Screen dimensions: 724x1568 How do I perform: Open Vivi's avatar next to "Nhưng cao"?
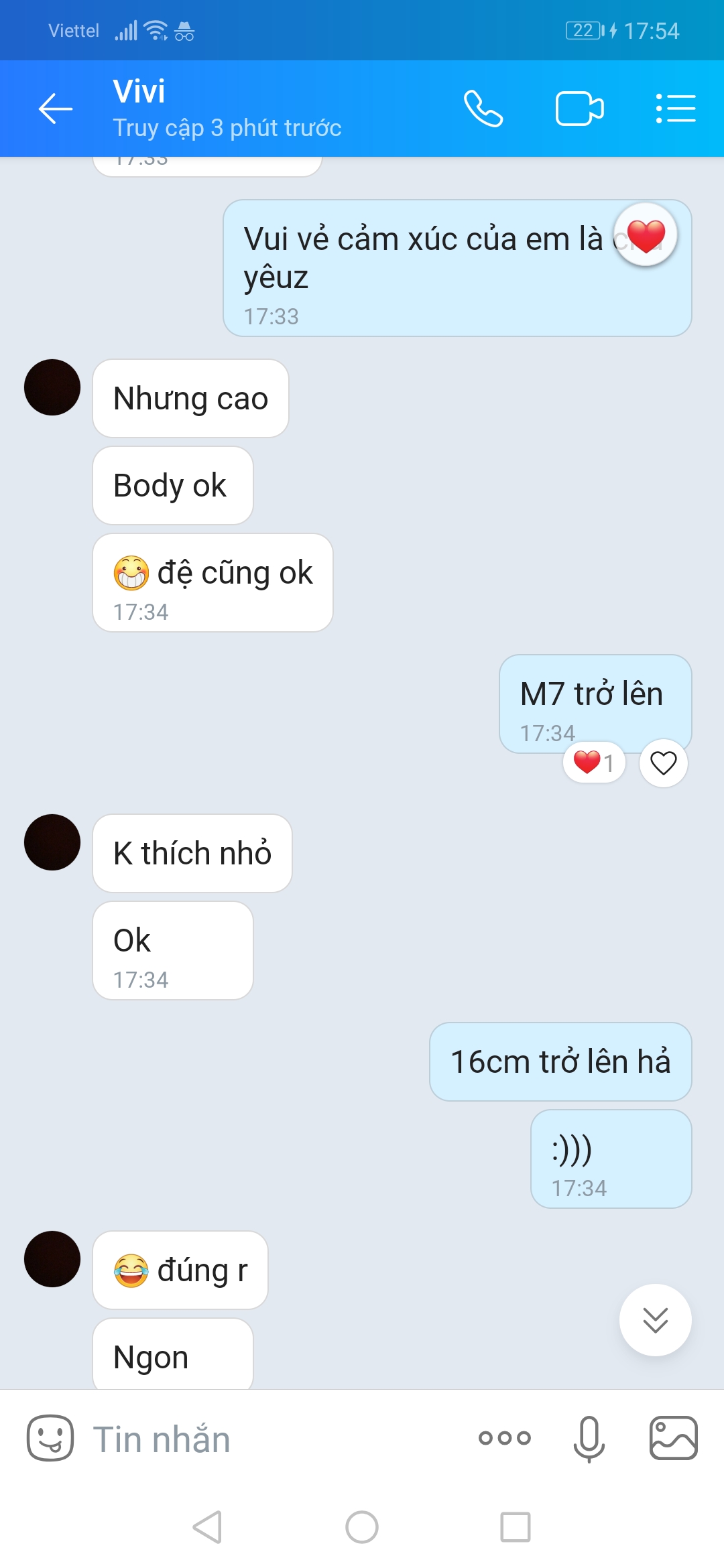52,387
